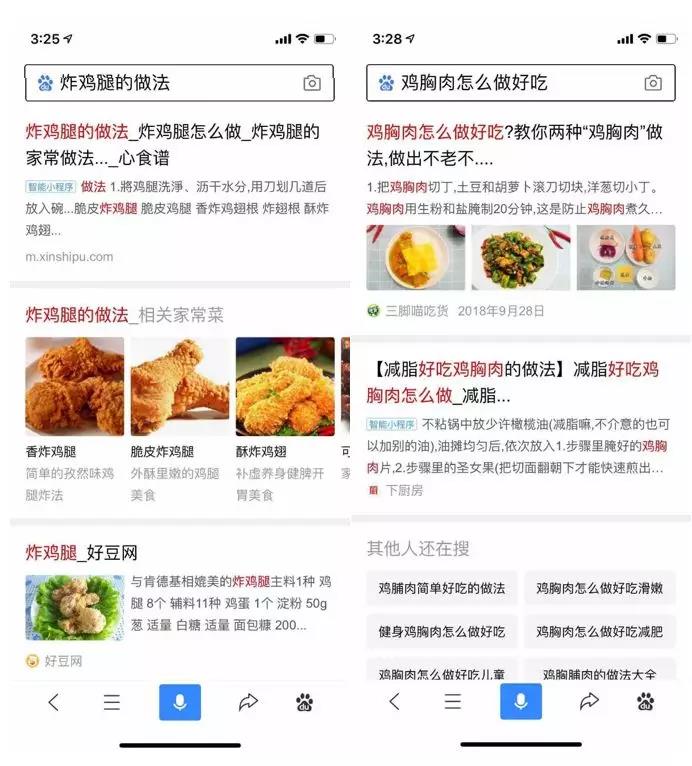The height and width of the screenshot is (766, 692).
Task: Open the menu on the 炸鸡腿的做法 results screen
Action: click(x=112, y=702)
